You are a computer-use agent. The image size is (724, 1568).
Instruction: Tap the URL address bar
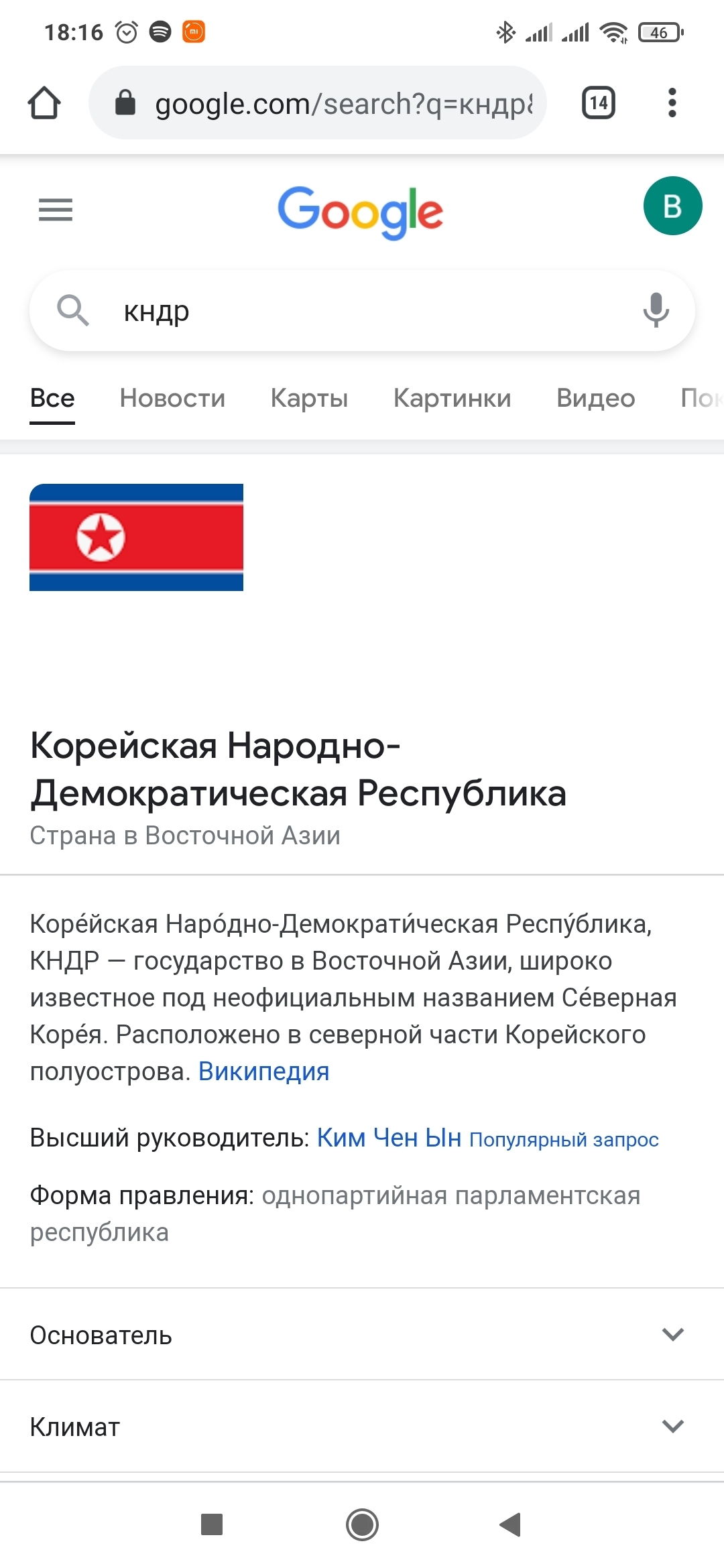pyautogui.click(x=318, y=103)
